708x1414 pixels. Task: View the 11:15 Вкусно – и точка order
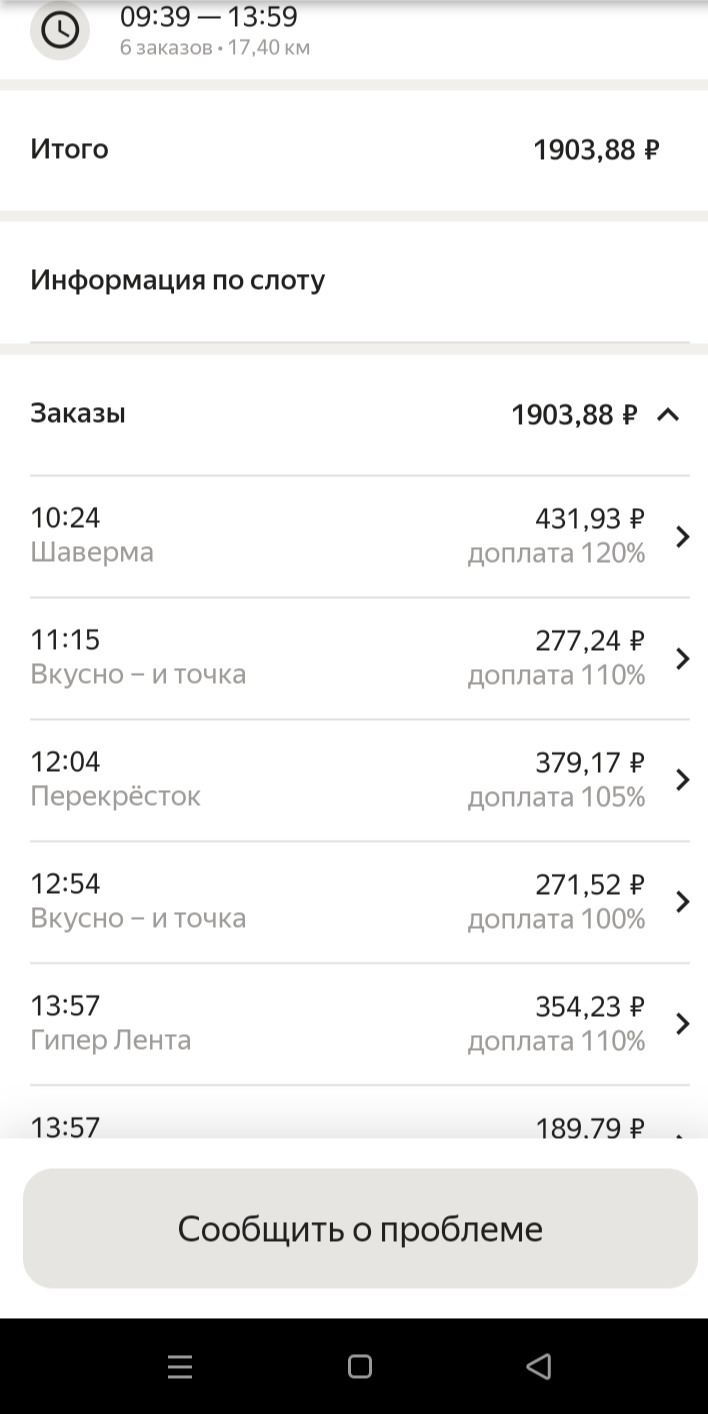click(x=360, y=658)
